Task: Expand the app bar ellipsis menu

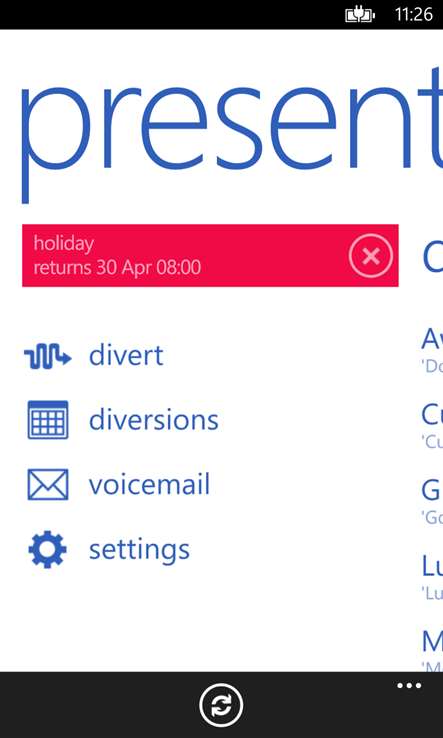Action: point(409,686)
